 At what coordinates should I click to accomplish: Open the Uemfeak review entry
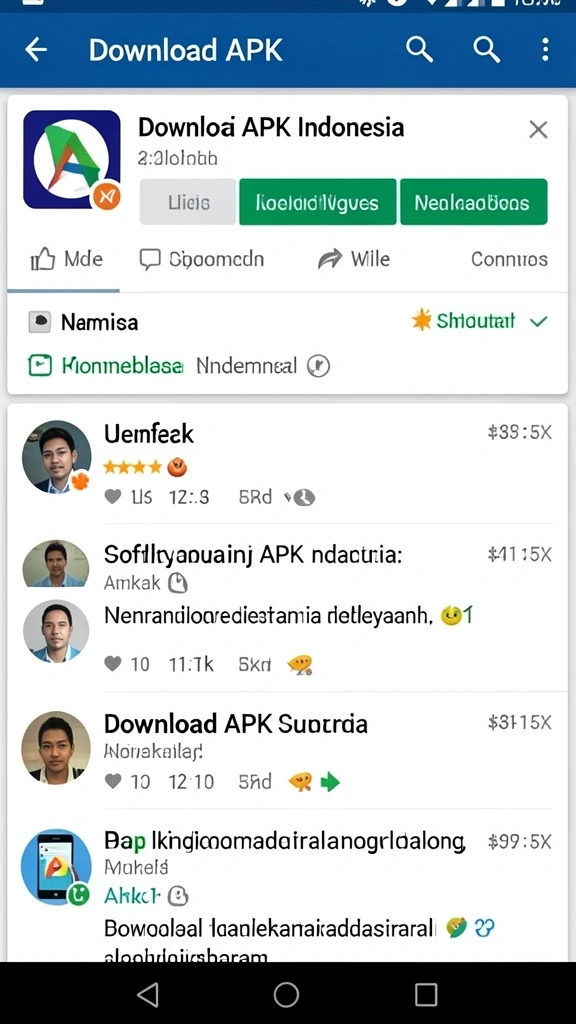point(287,464)
